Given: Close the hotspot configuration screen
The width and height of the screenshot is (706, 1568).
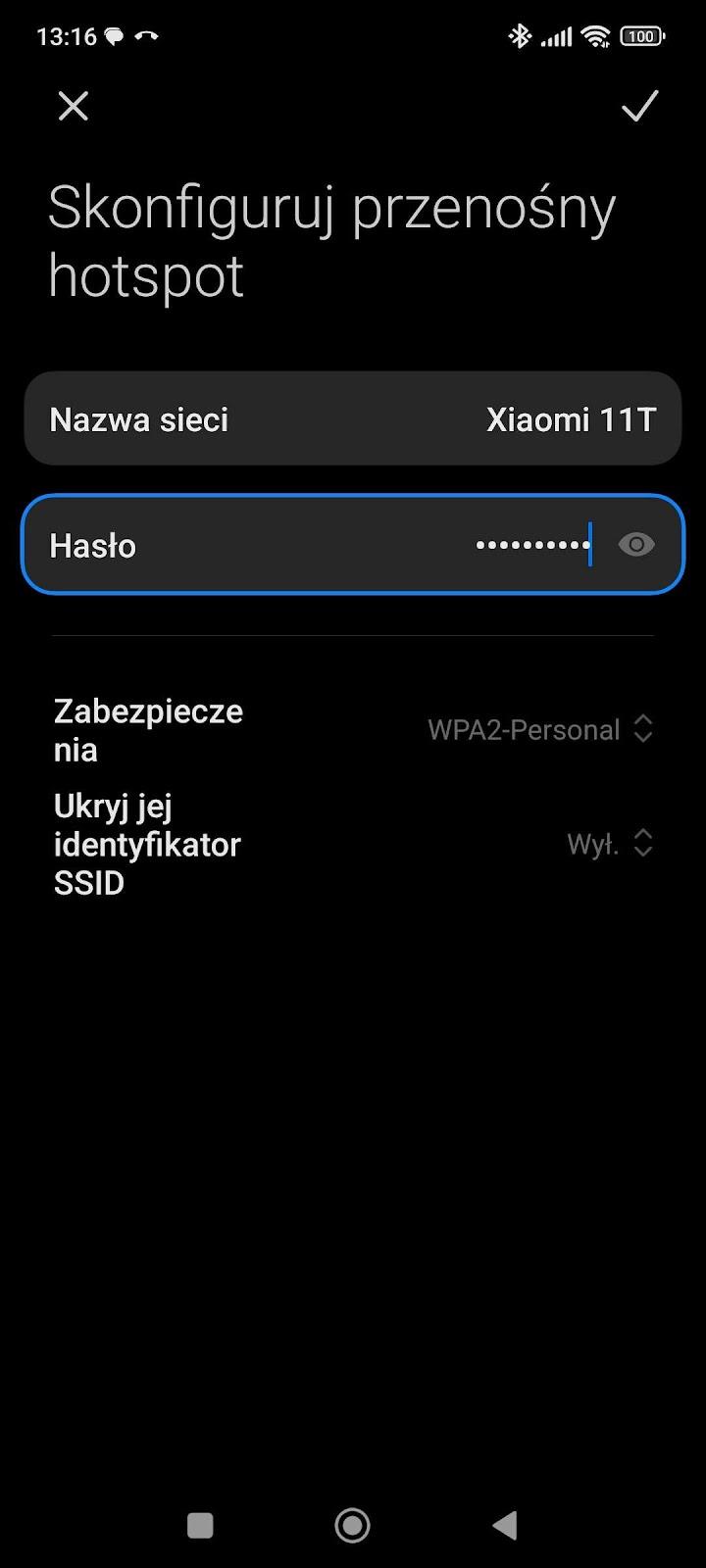Looking at the screenshot, I should (x=74, y=106).
